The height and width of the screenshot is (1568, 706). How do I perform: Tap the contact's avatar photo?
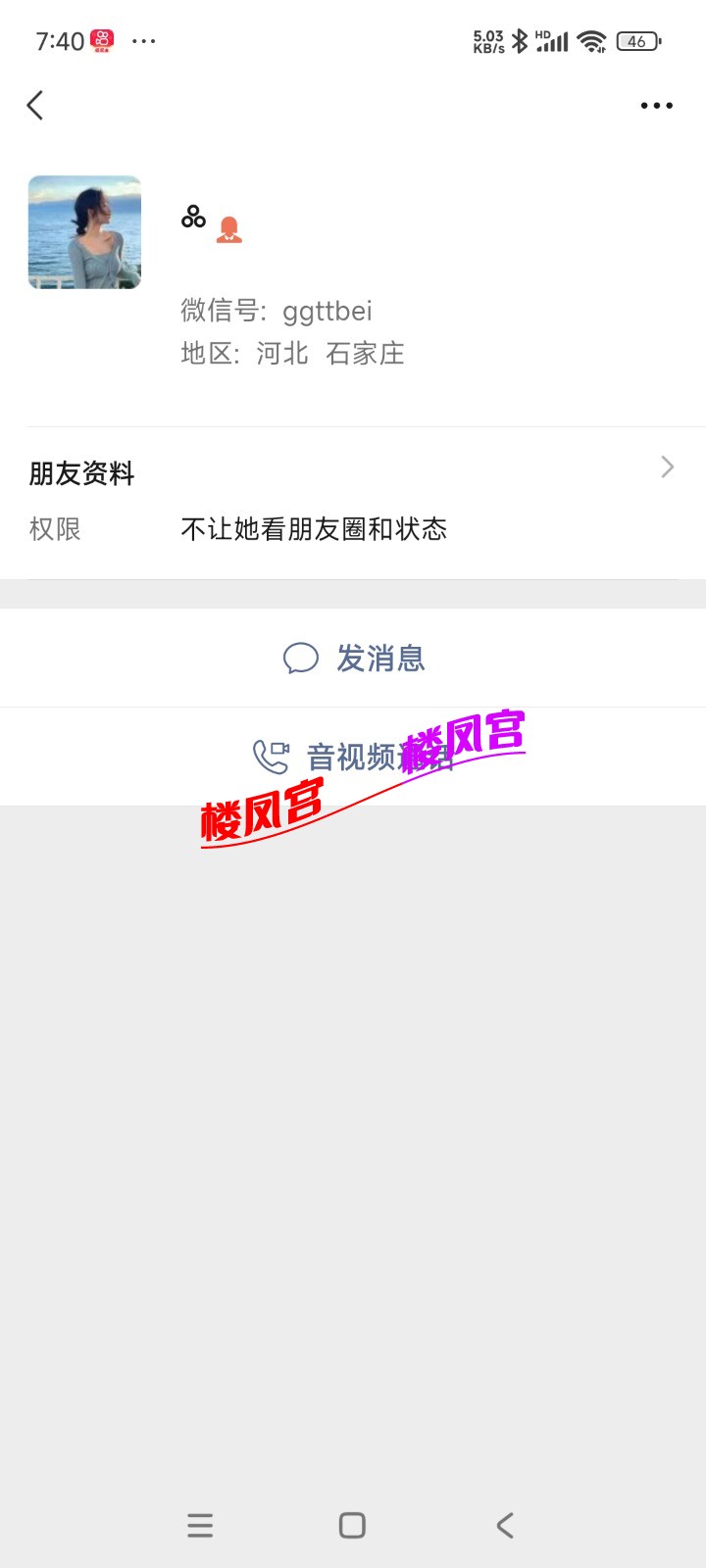84,232
